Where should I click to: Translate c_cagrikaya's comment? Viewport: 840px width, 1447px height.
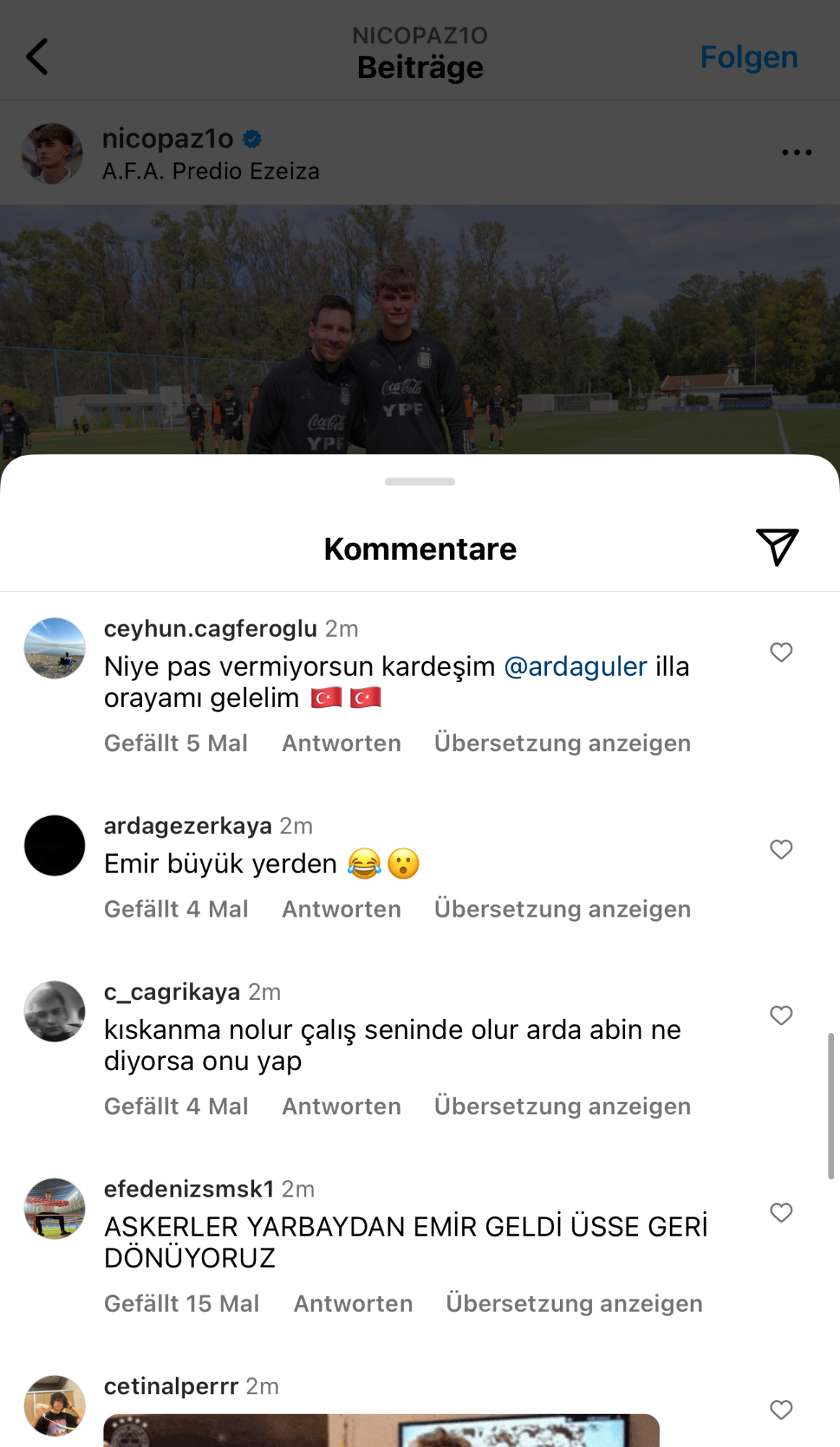(x=562, y=1106)
